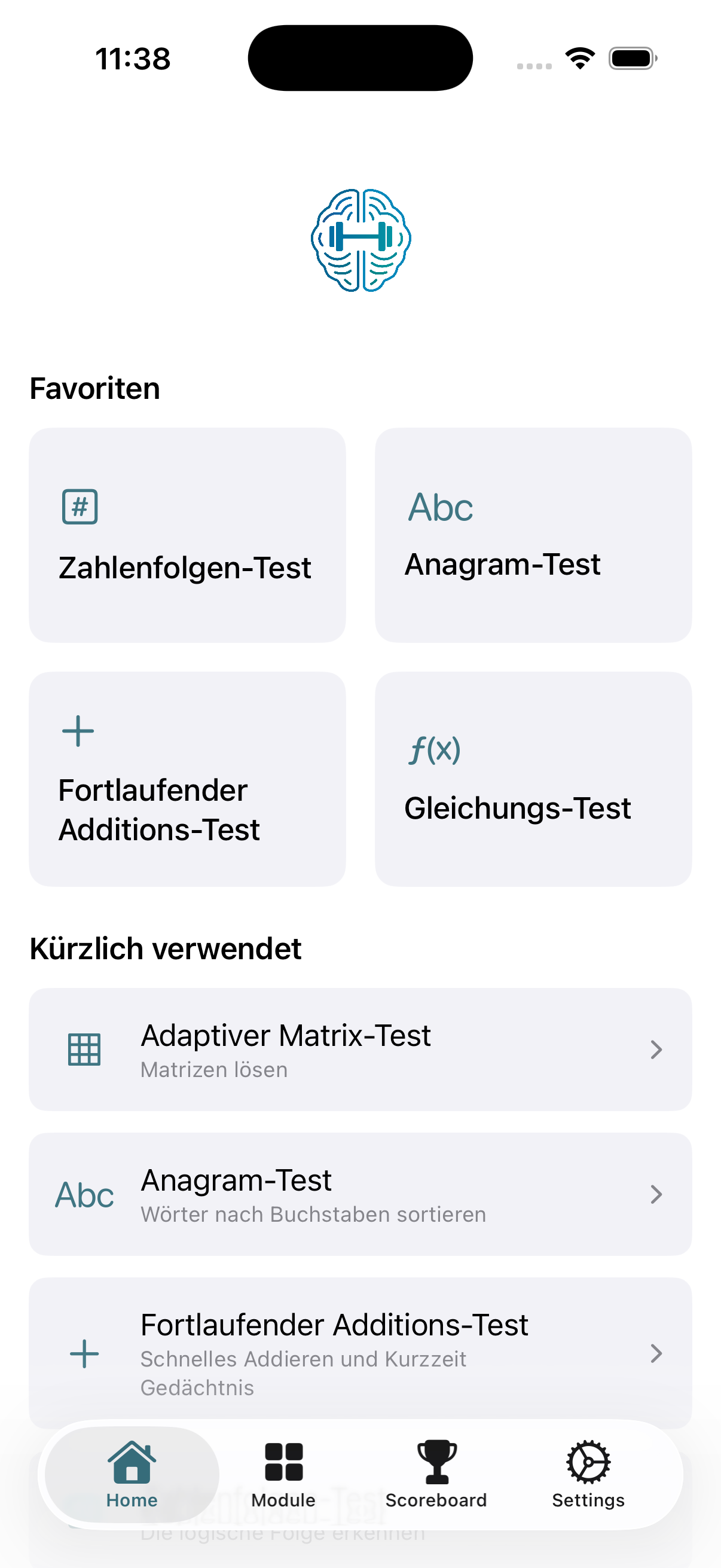Expand Adaptiver Matrix-Test via its chevron
This screenshot has height=1568, width=721.
tap(656, 1049)
